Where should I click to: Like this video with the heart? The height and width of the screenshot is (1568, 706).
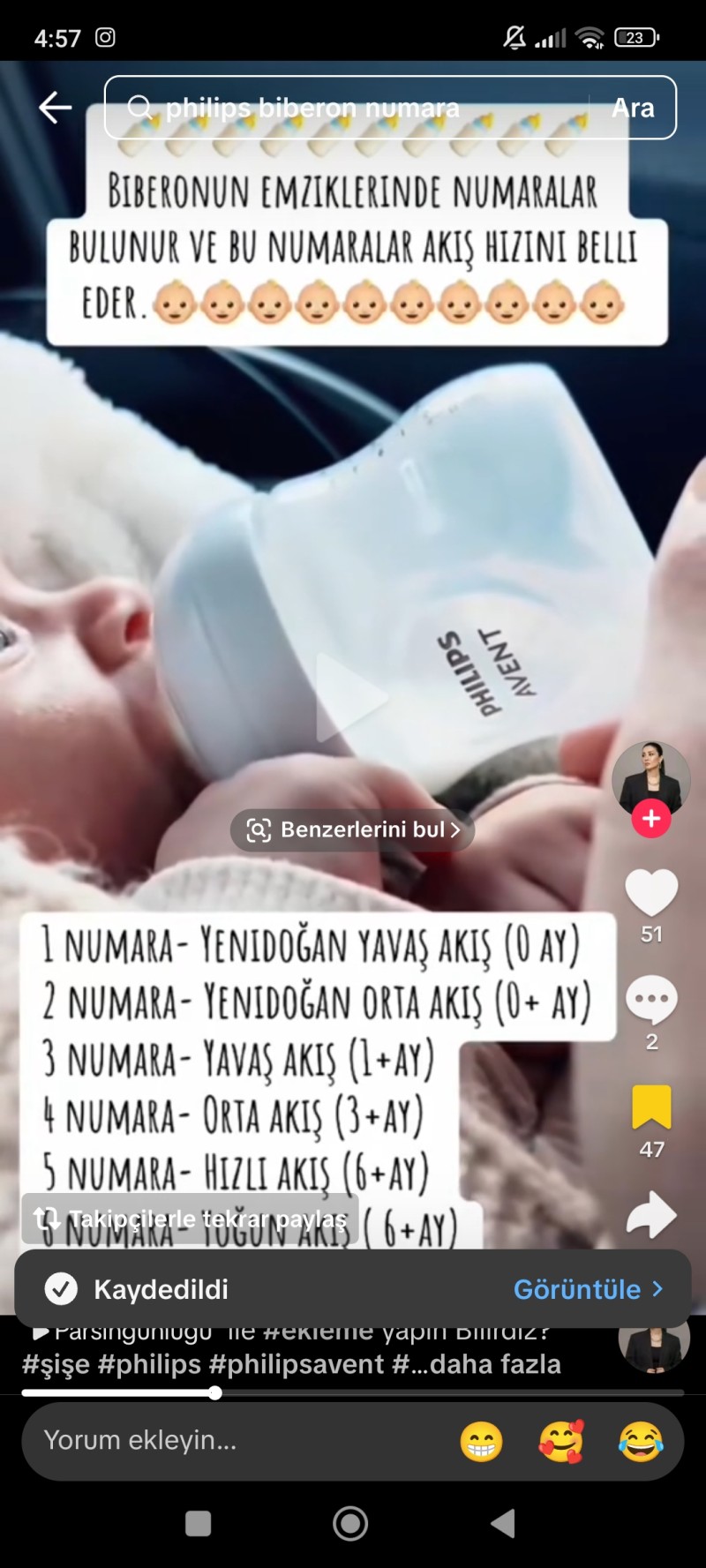click(x=651, y=893)
